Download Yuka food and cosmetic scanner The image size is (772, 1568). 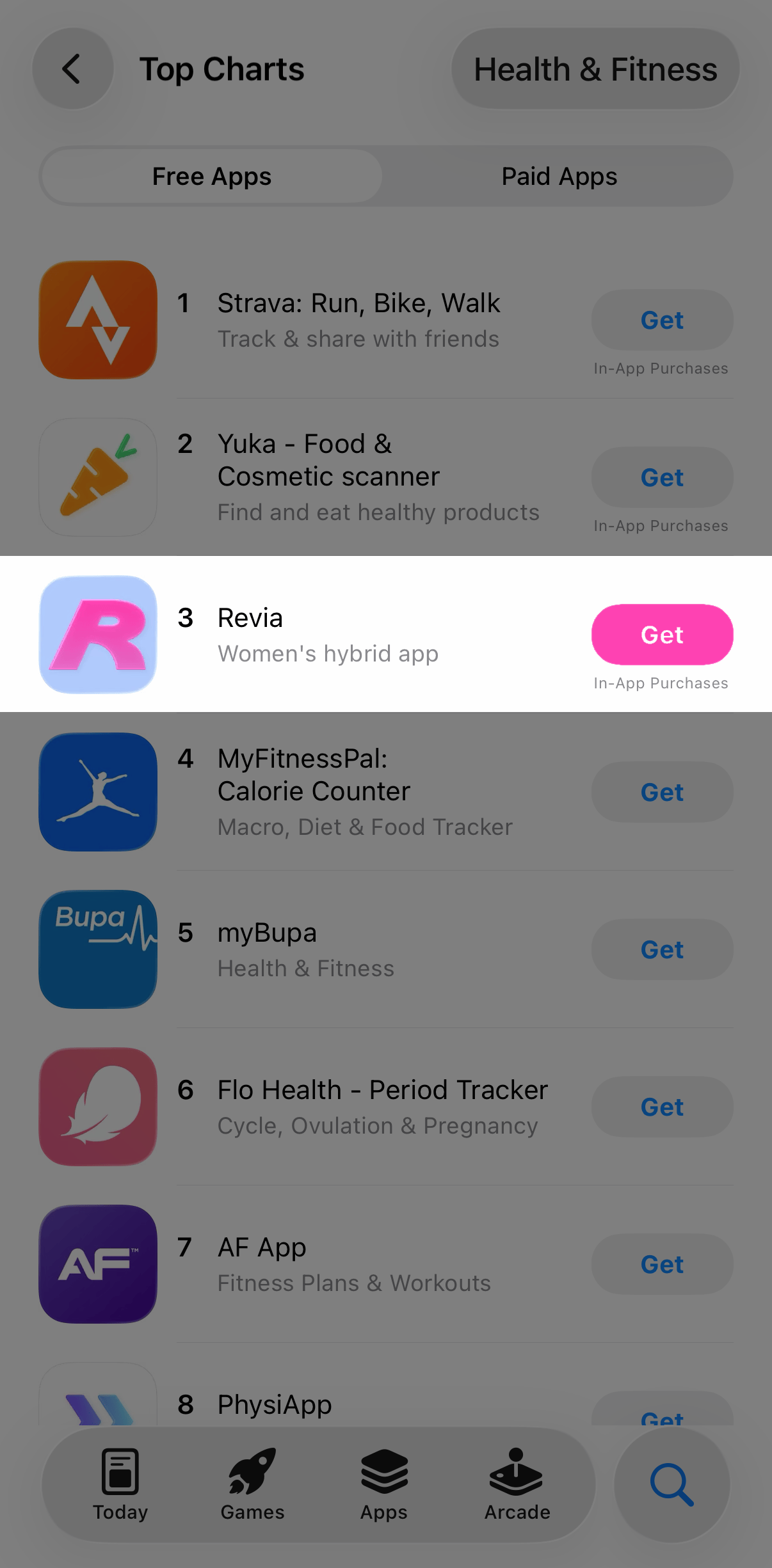[x=662, y=477]
